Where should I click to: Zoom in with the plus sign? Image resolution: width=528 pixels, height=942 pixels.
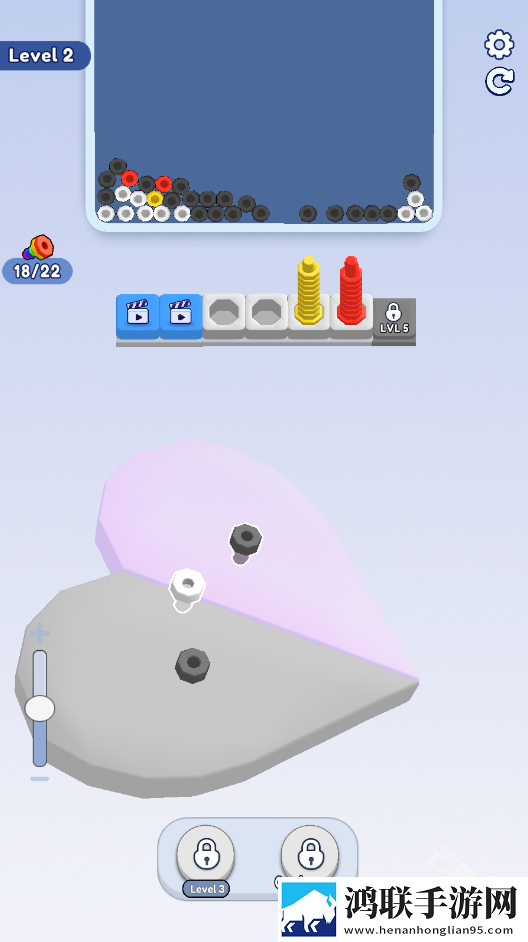tap(40, 633)
